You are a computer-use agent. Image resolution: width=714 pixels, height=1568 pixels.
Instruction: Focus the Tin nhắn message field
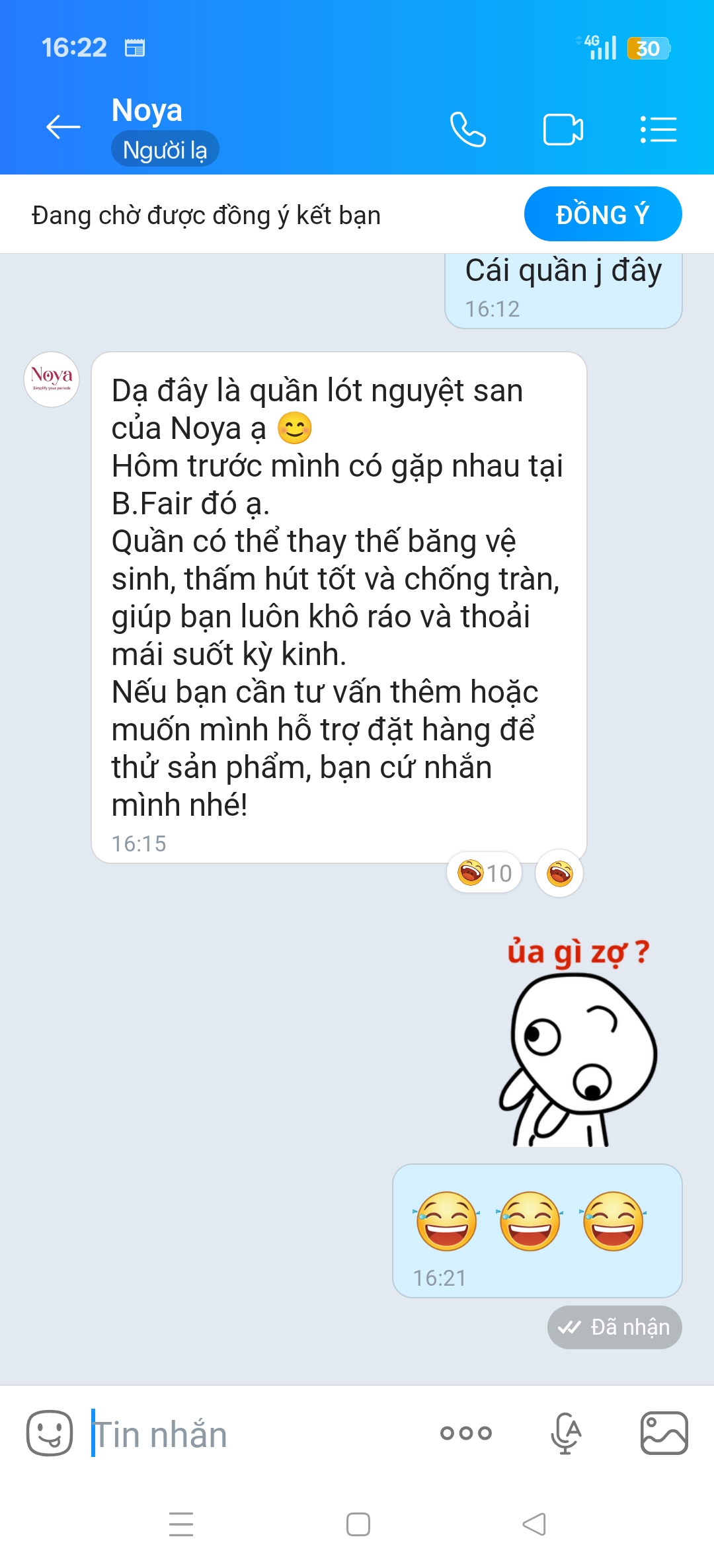(x=258, y=1434)
